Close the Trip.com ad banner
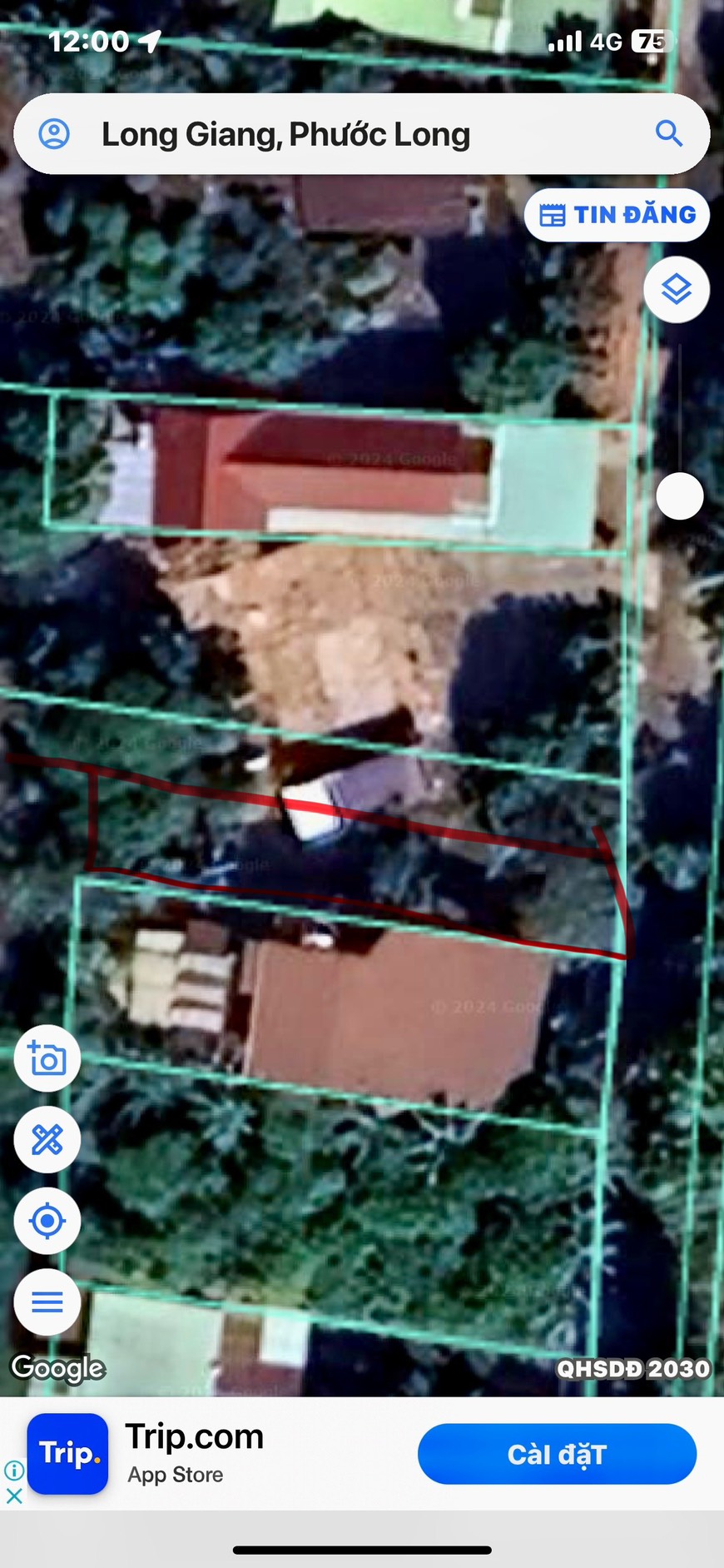The width and height of the screenshot is (724, 1568). click(x=14, y=1496)
